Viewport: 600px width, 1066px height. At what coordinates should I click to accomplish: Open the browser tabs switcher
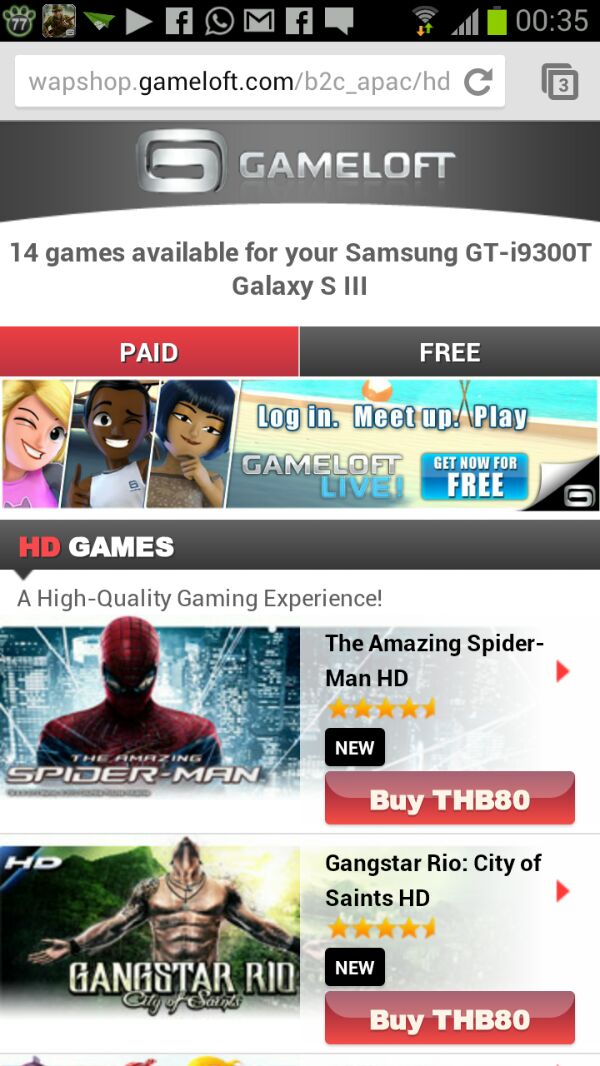tap(560, 82)
